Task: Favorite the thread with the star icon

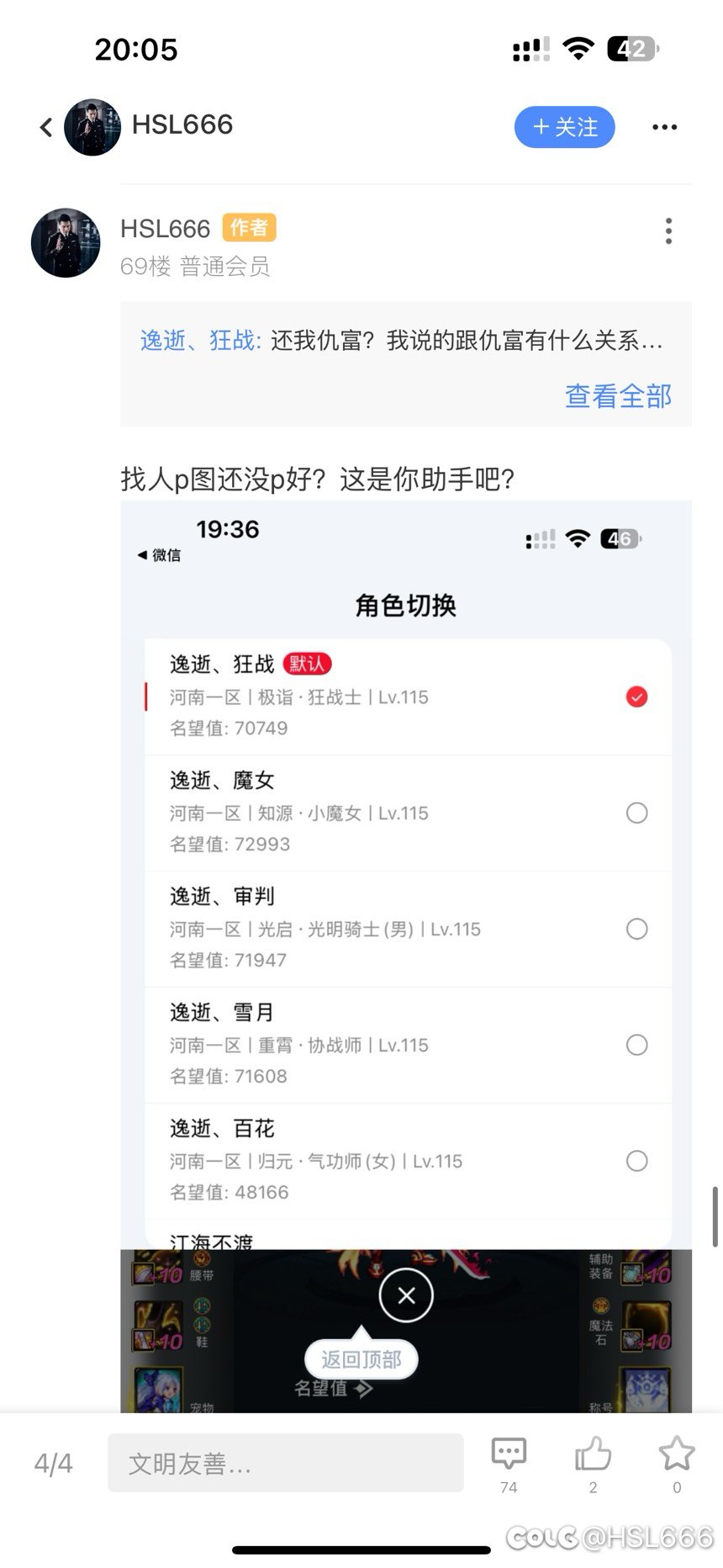Action: 675,1452
